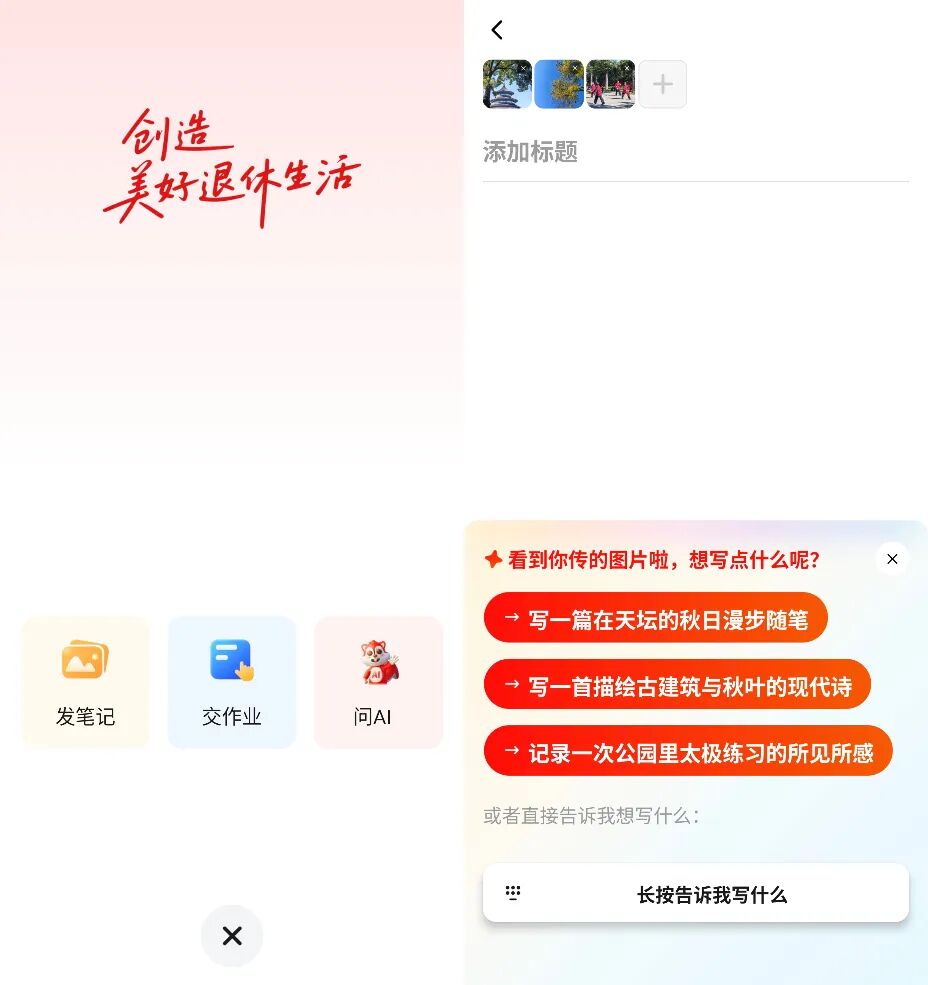Go back using the top arrow
928x985 pixels.
click(x=497, y=30)
